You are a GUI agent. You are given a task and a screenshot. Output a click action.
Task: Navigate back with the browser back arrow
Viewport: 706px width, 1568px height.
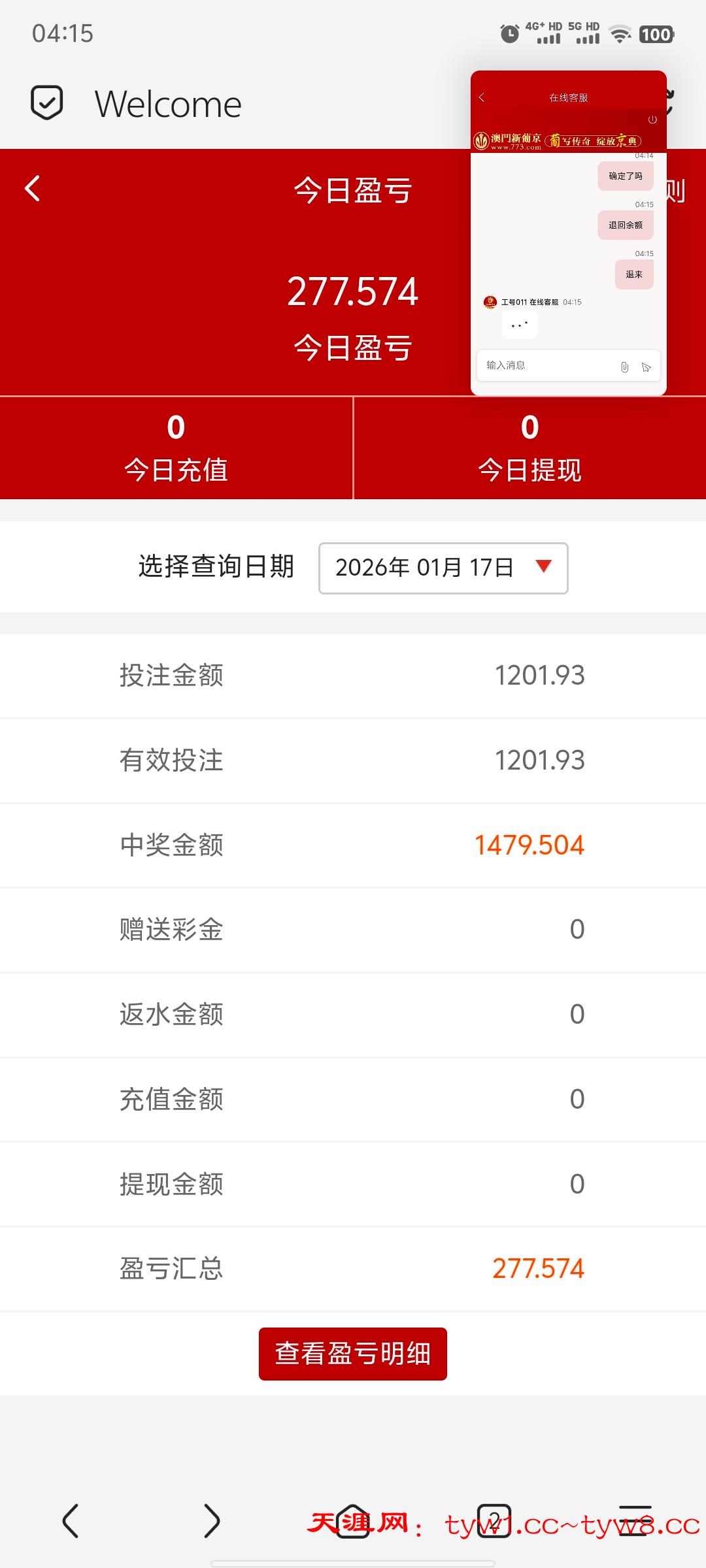(x=71, y=1521)
